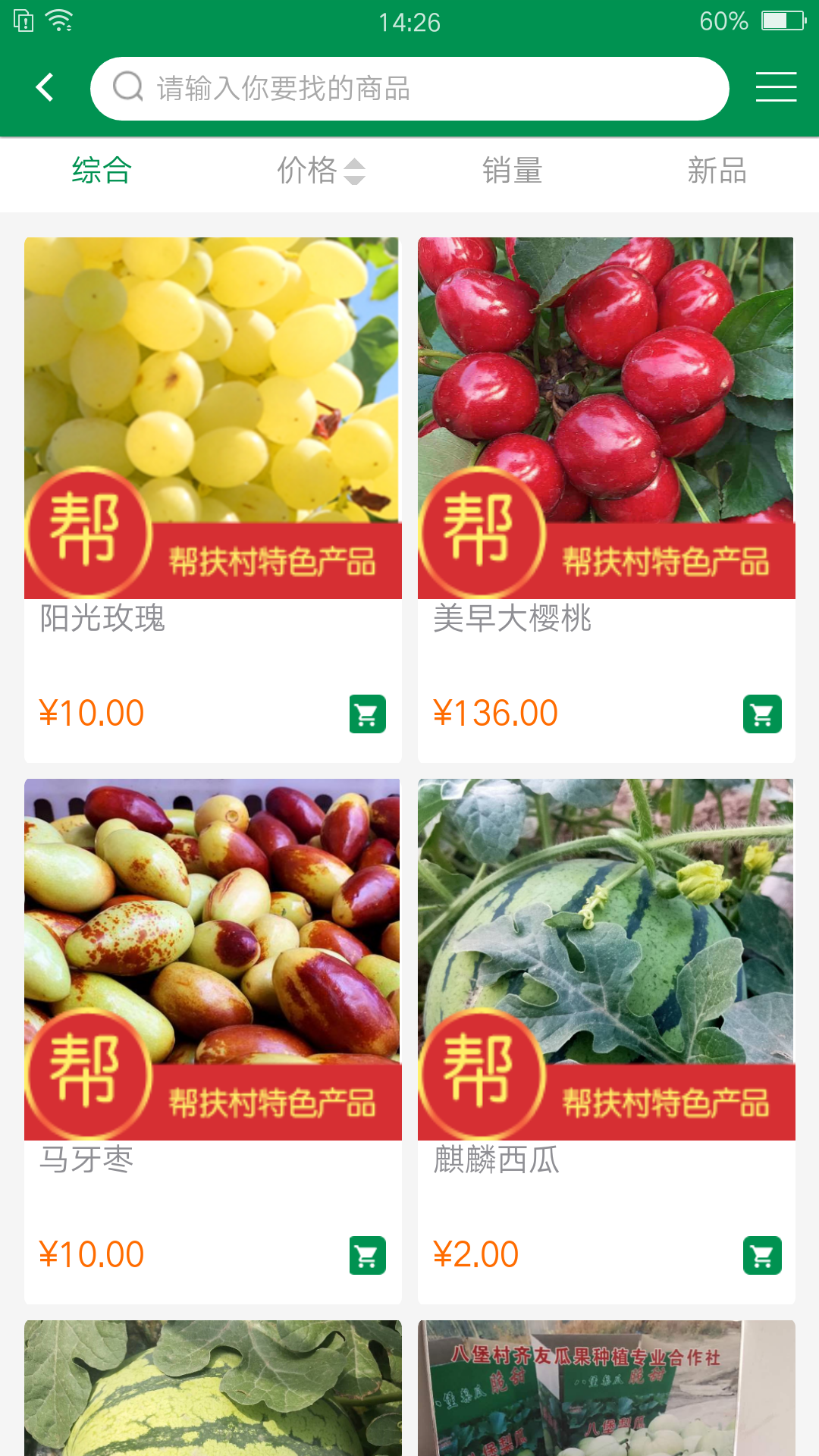Add 马牙枣 to the cart
Screen dimensions: 819x1456
[368, 1256]
